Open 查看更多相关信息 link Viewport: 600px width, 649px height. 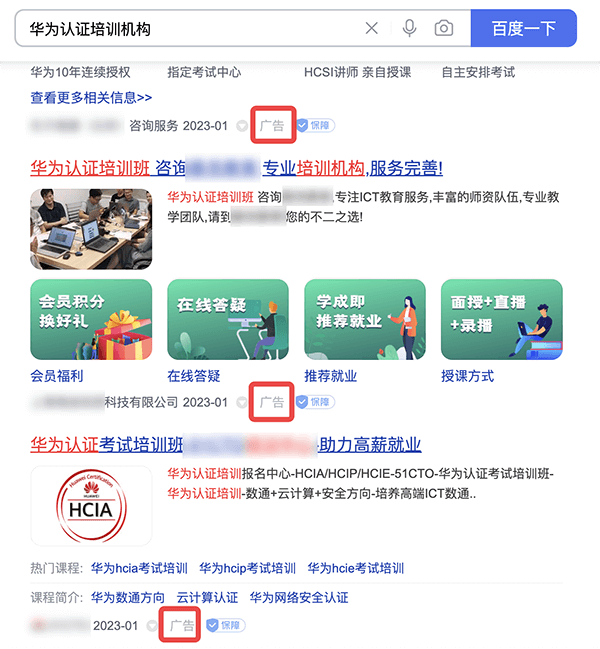click(x=91, y=97)
